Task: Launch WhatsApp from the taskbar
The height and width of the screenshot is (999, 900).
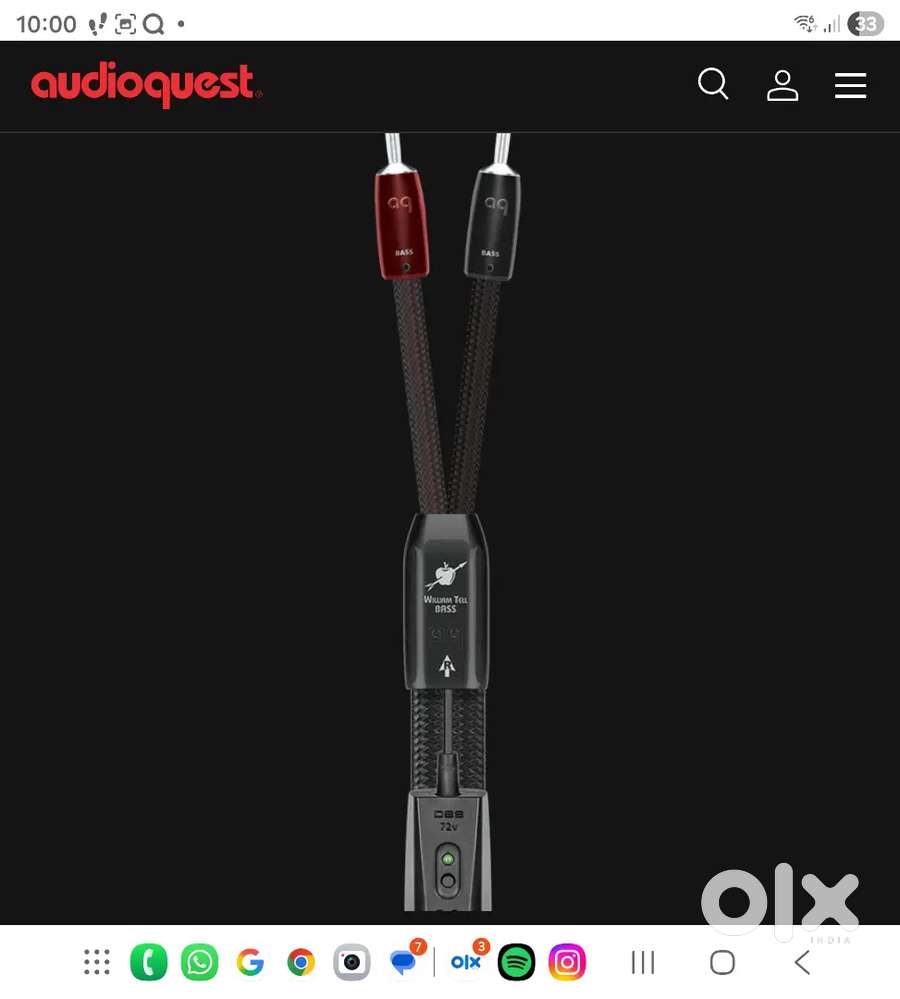Action: pyautogui.click(x=200, y=962)
